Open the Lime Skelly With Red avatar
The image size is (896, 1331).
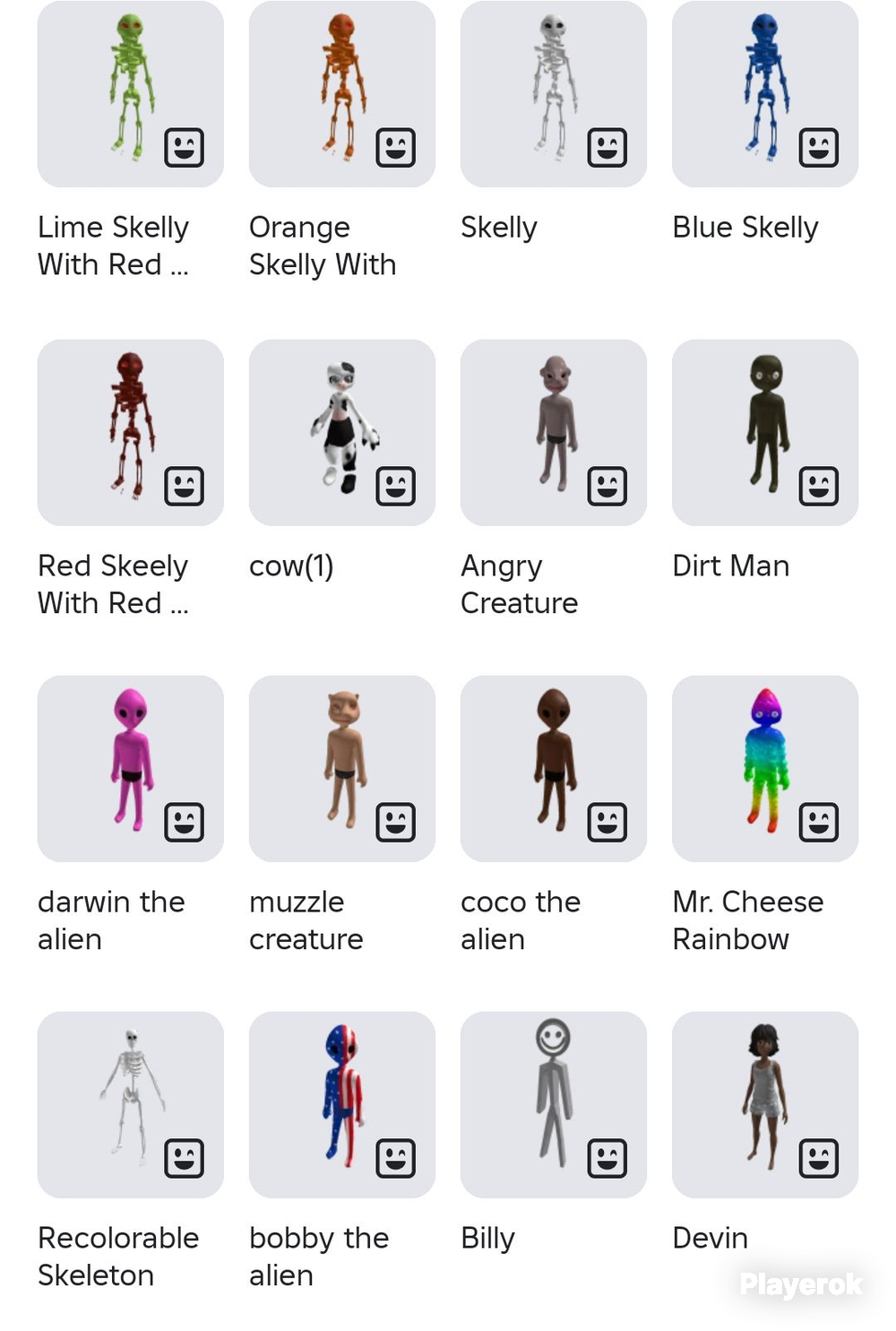[x=131, y=94]
